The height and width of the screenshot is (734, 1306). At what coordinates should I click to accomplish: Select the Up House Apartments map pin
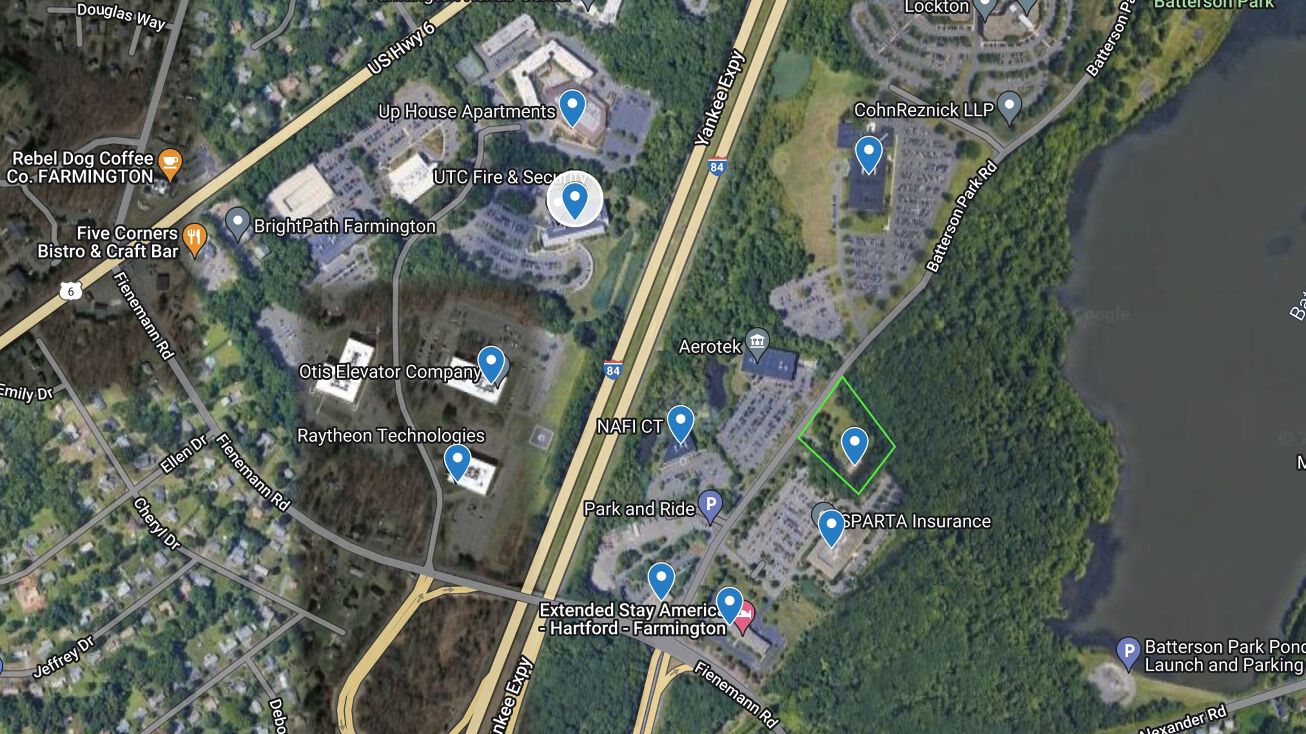(x=572, y=105)
